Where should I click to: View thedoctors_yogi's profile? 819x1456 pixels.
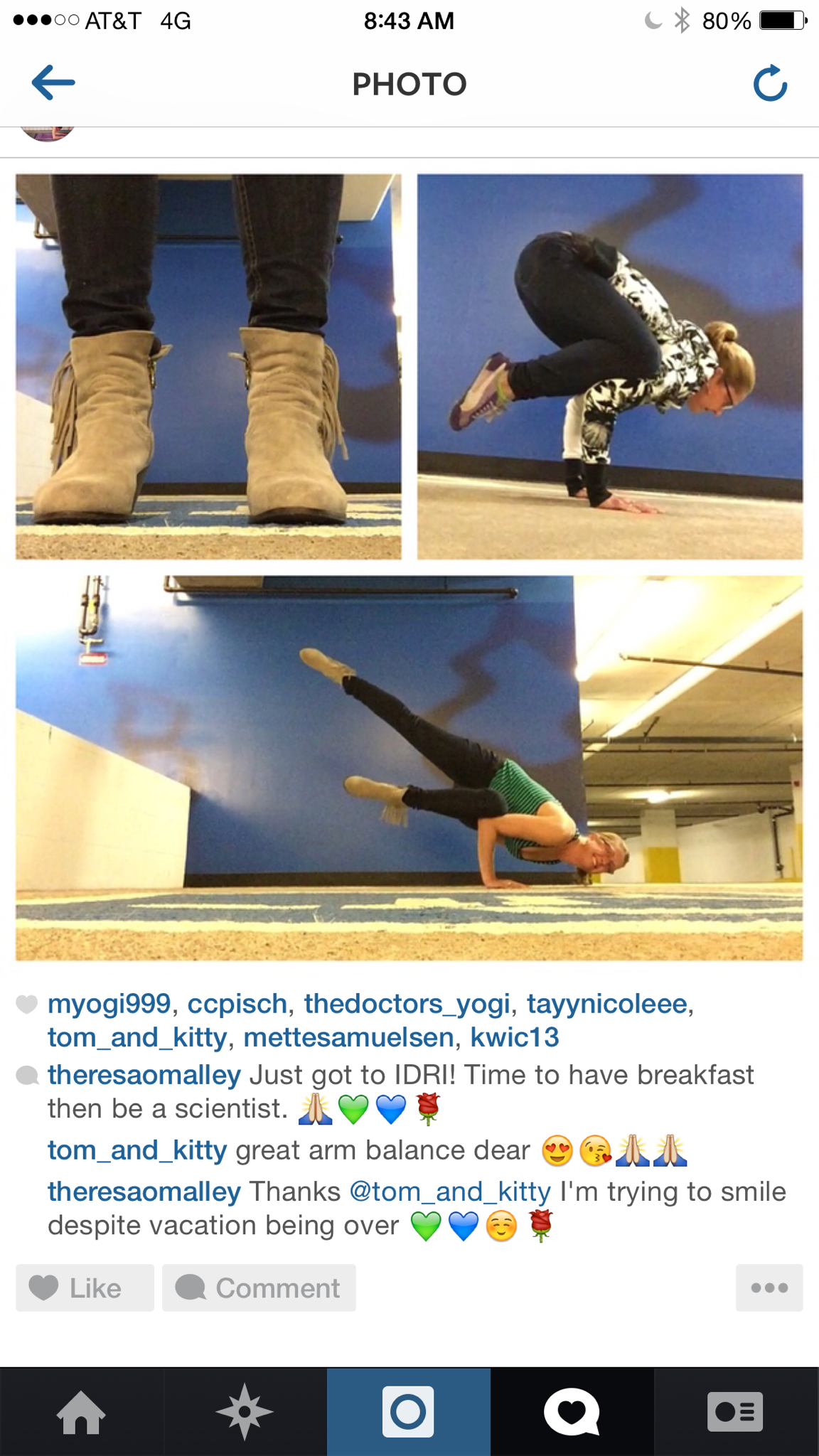(407, 1004)
